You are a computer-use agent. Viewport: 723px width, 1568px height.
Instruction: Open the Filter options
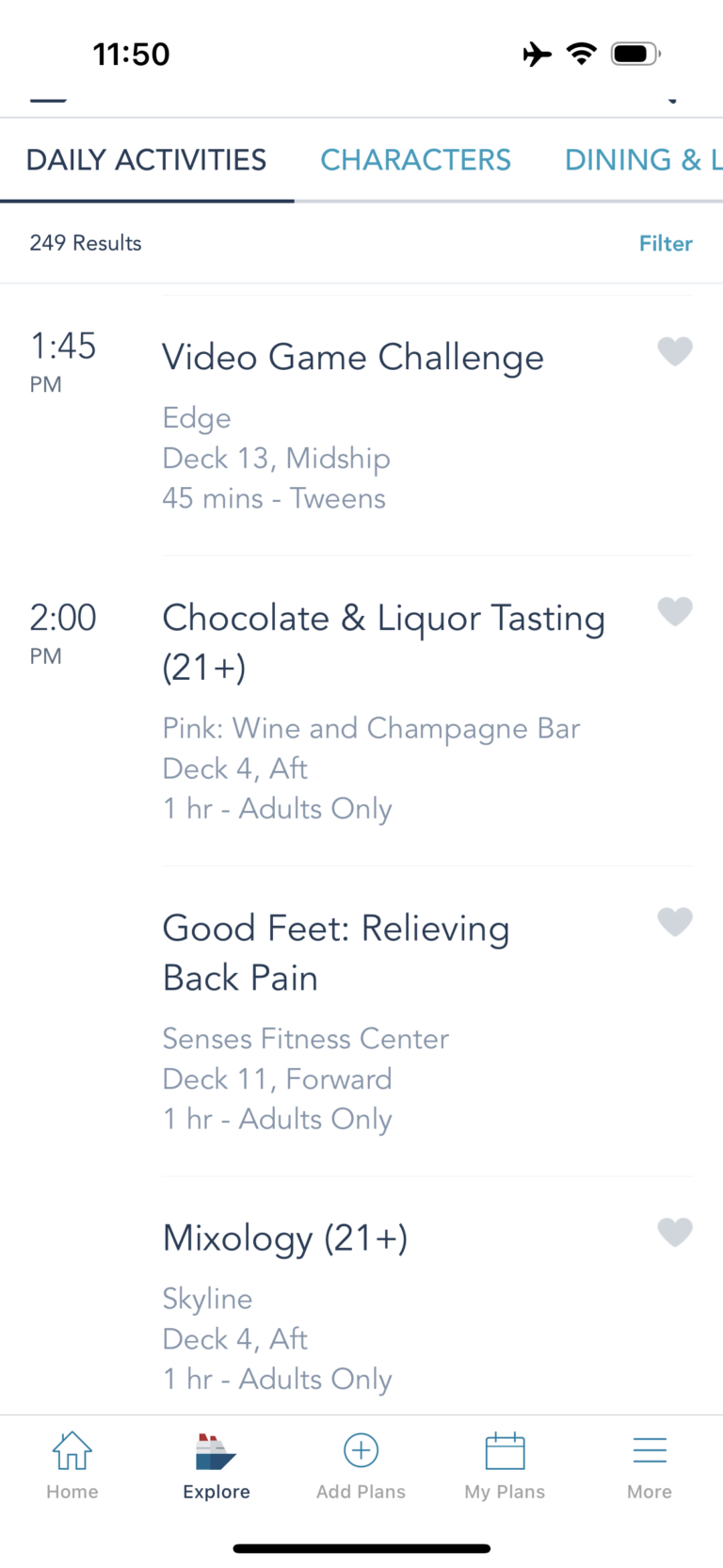click(666, 243)
